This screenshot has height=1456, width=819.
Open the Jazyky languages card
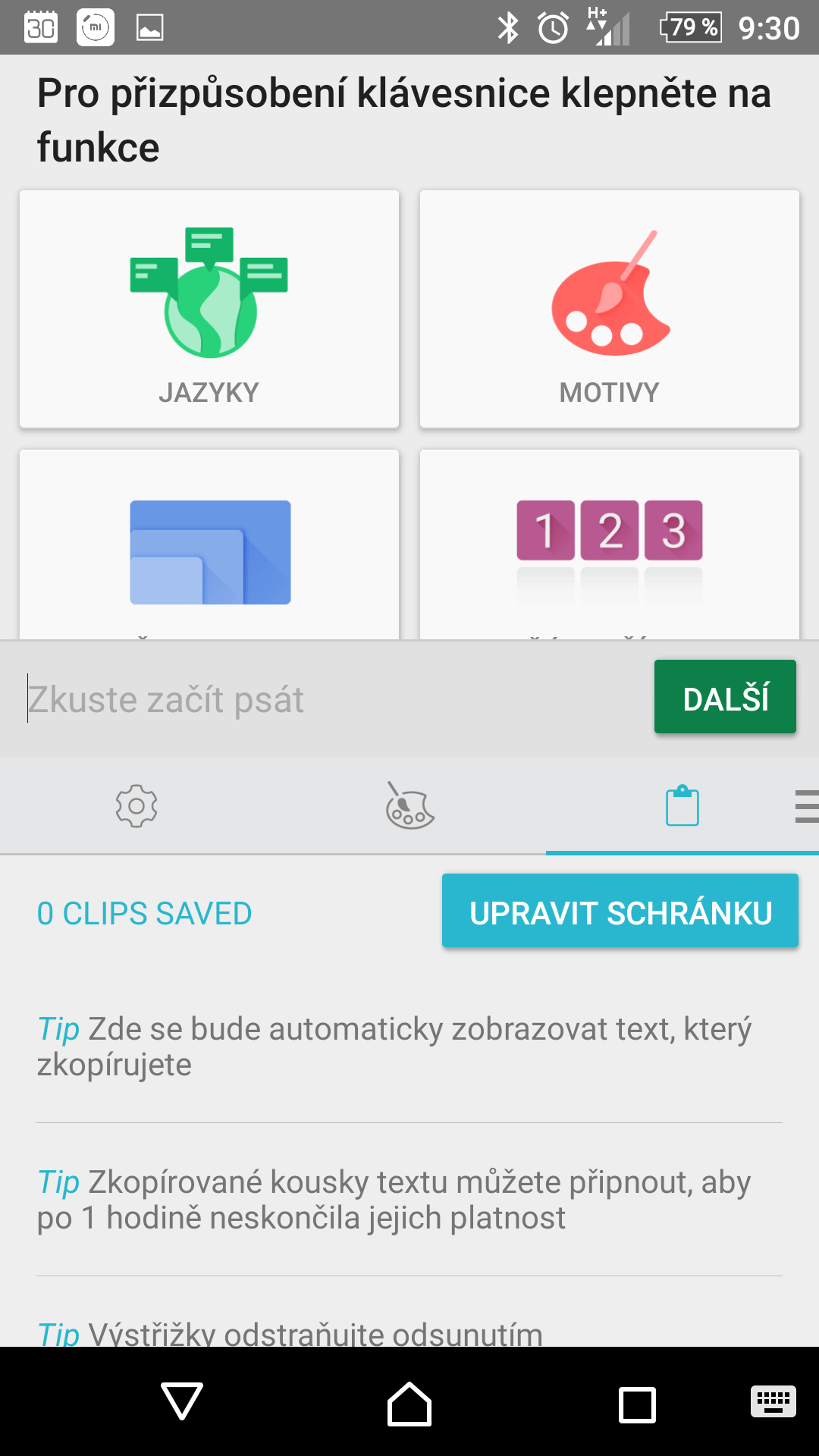(209, 309)
